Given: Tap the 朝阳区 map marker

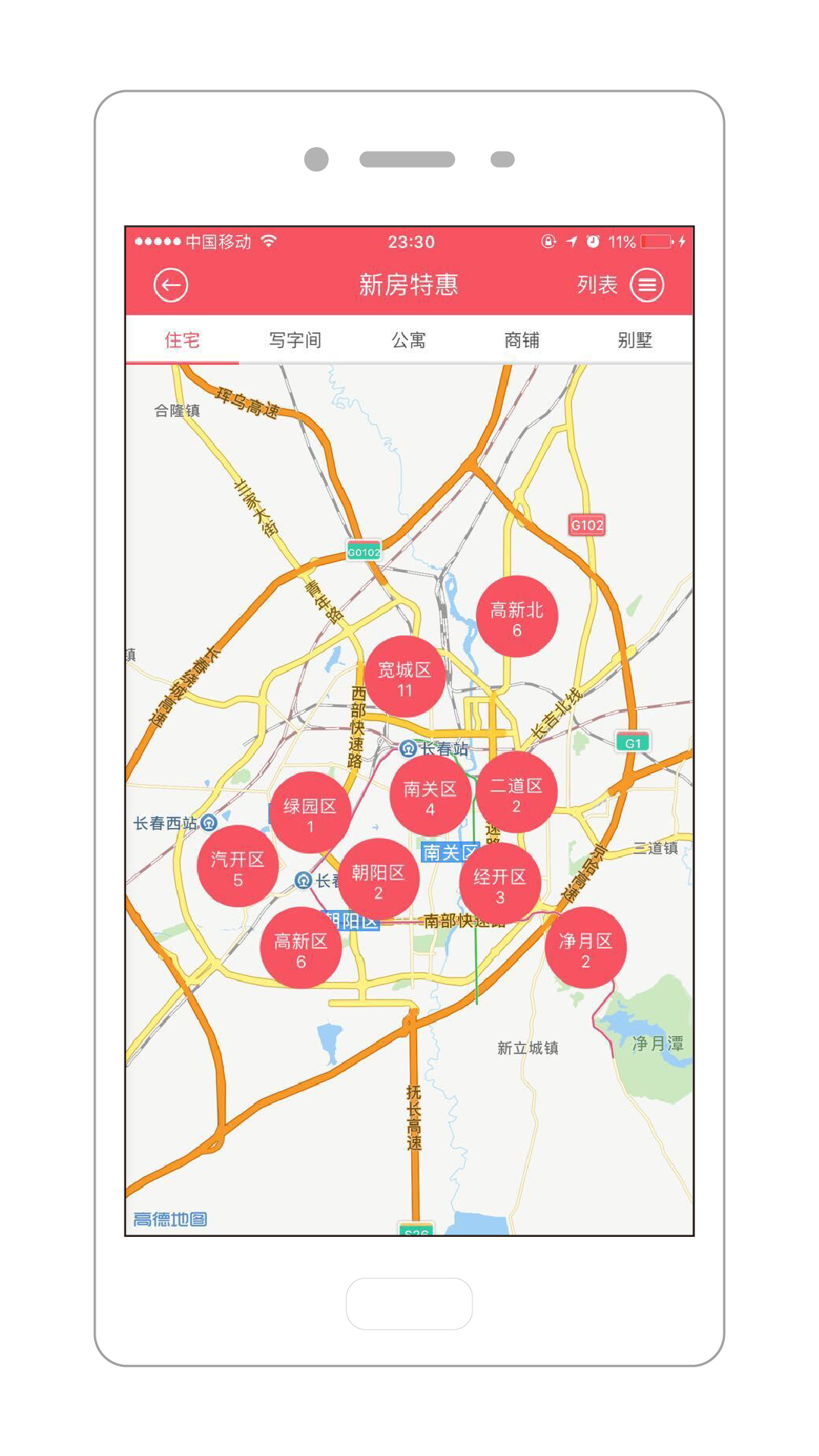Looking at the screenshot, I should (x=378, y=880).
